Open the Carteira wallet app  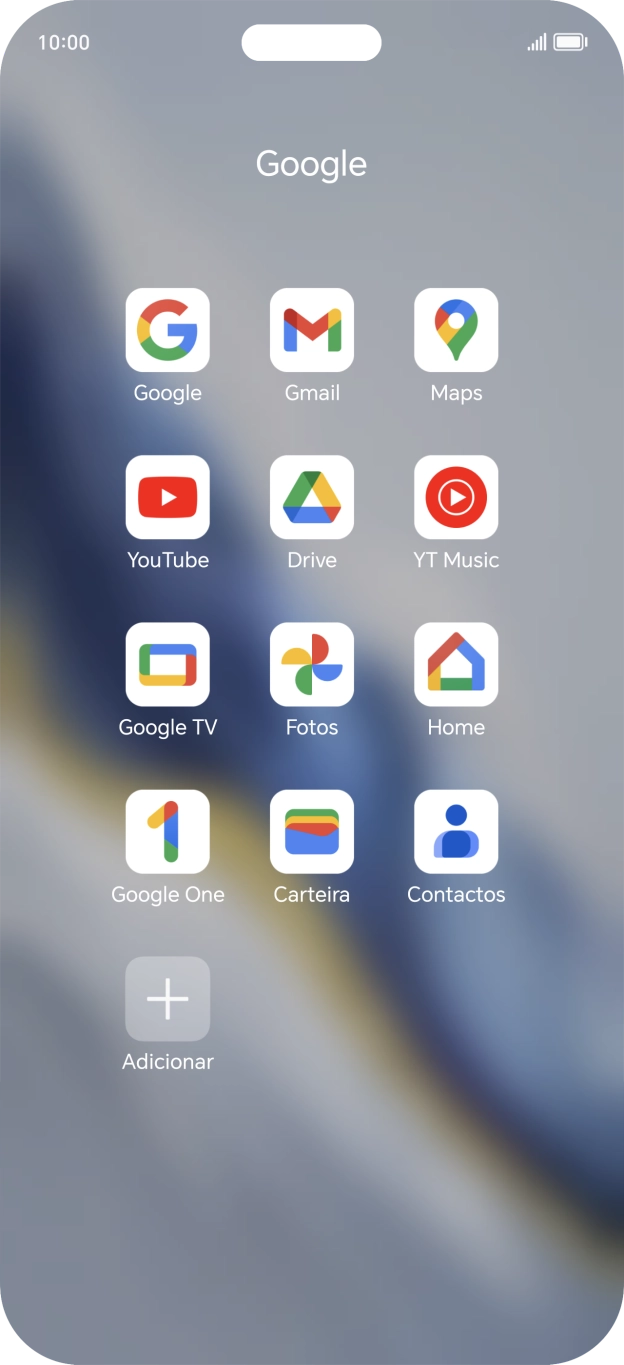click(x=312, y=831)
